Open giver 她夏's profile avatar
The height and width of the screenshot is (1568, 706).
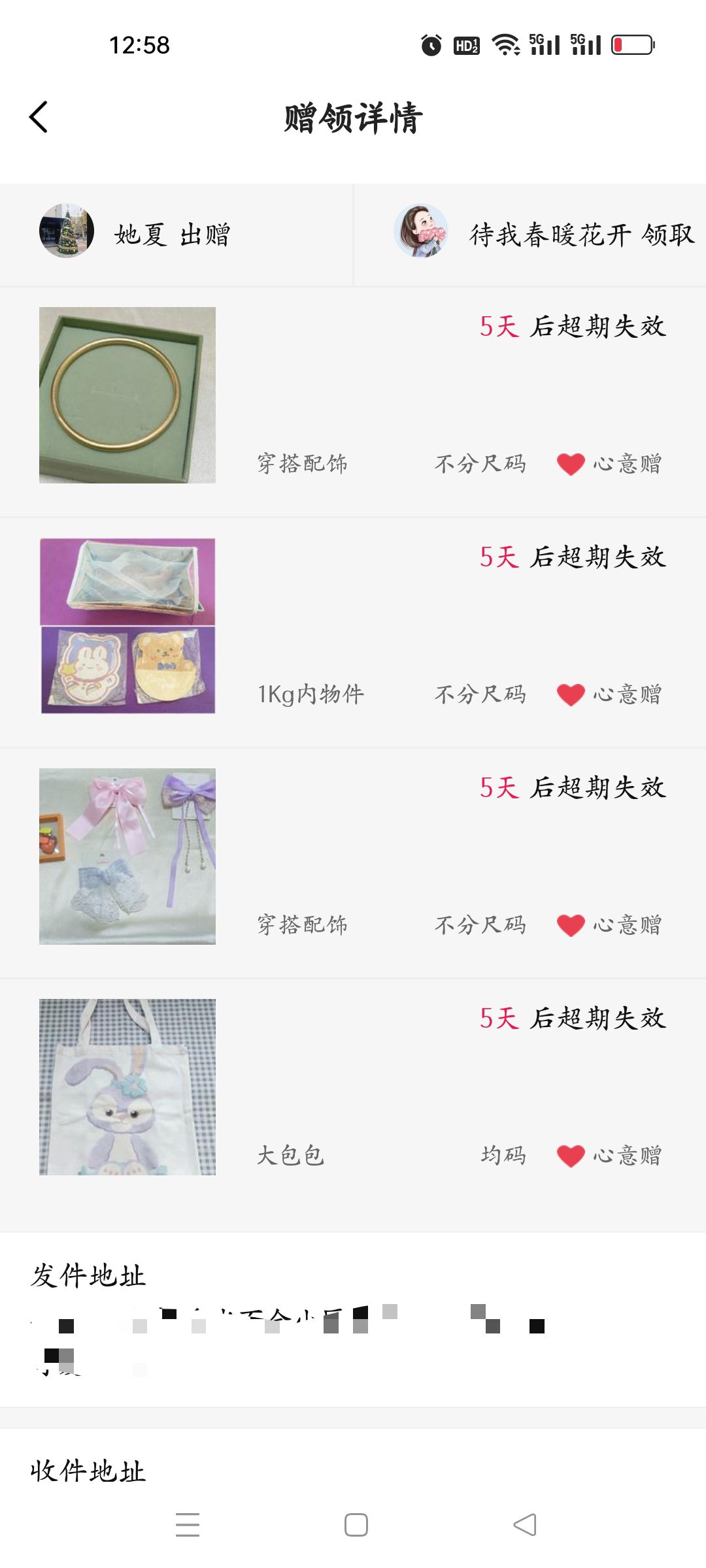[66, 231]
